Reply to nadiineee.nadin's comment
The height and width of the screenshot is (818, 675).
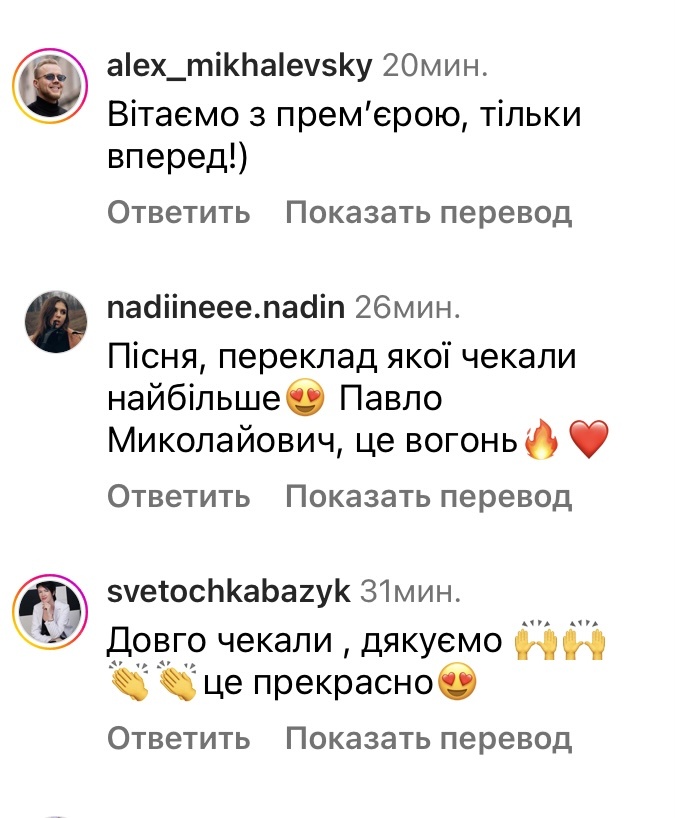(x=178, y=496)
